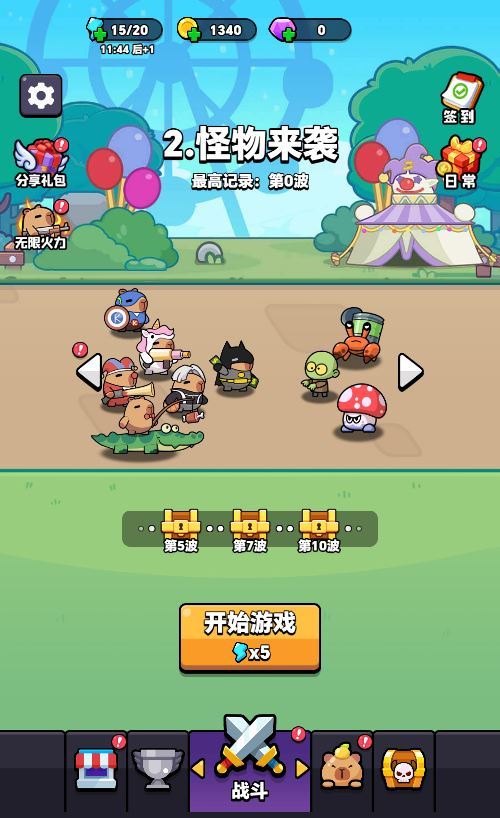Select the 战斗 battle tab
This screenshot has height=818, width=500.
click(249, 766)
